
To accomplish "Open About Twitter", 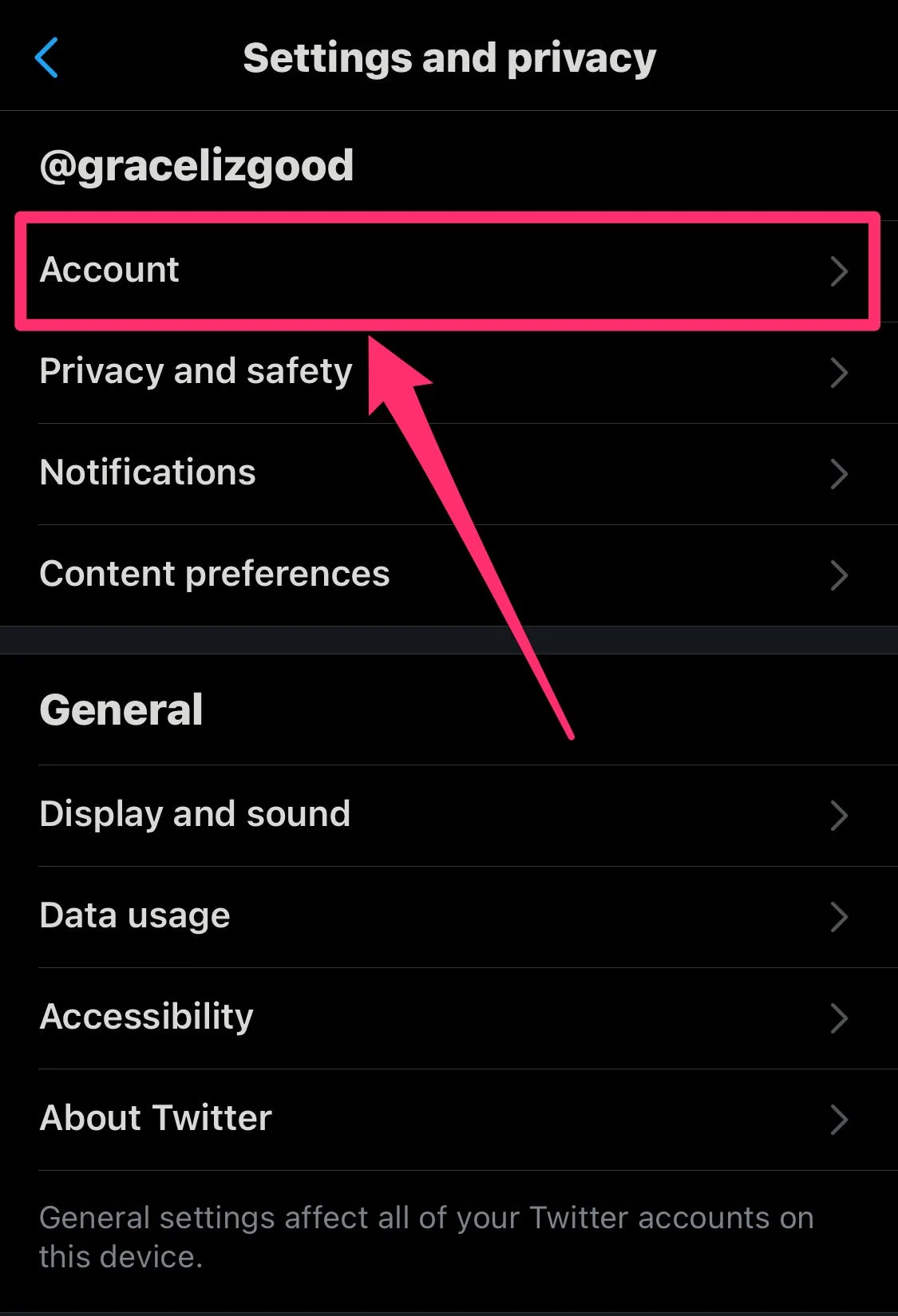I will 447,1119.
